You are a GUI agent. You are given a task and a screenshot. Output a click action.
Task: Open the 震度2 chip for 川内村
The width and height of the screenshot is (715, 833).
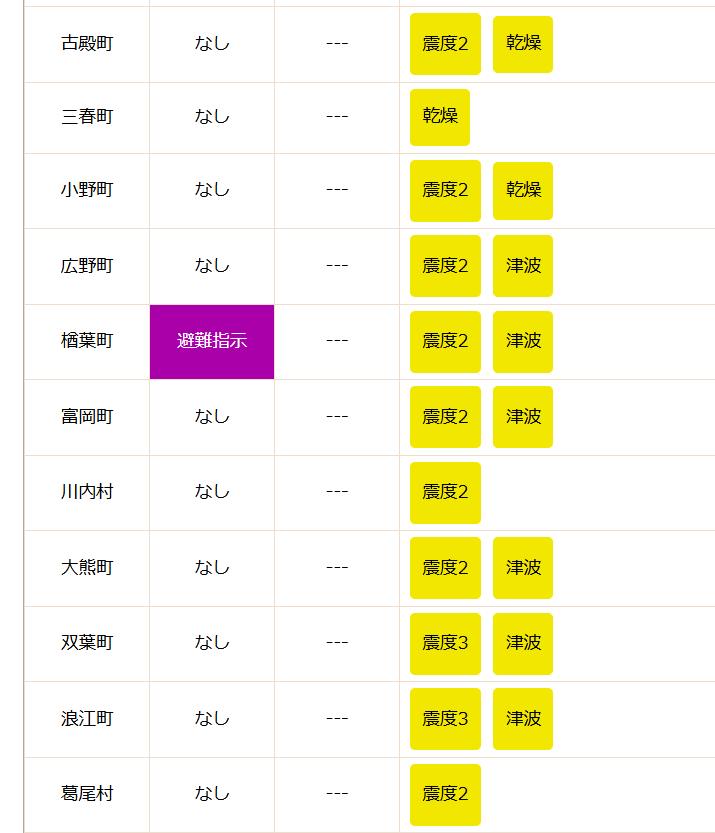[x=445, y=492]
